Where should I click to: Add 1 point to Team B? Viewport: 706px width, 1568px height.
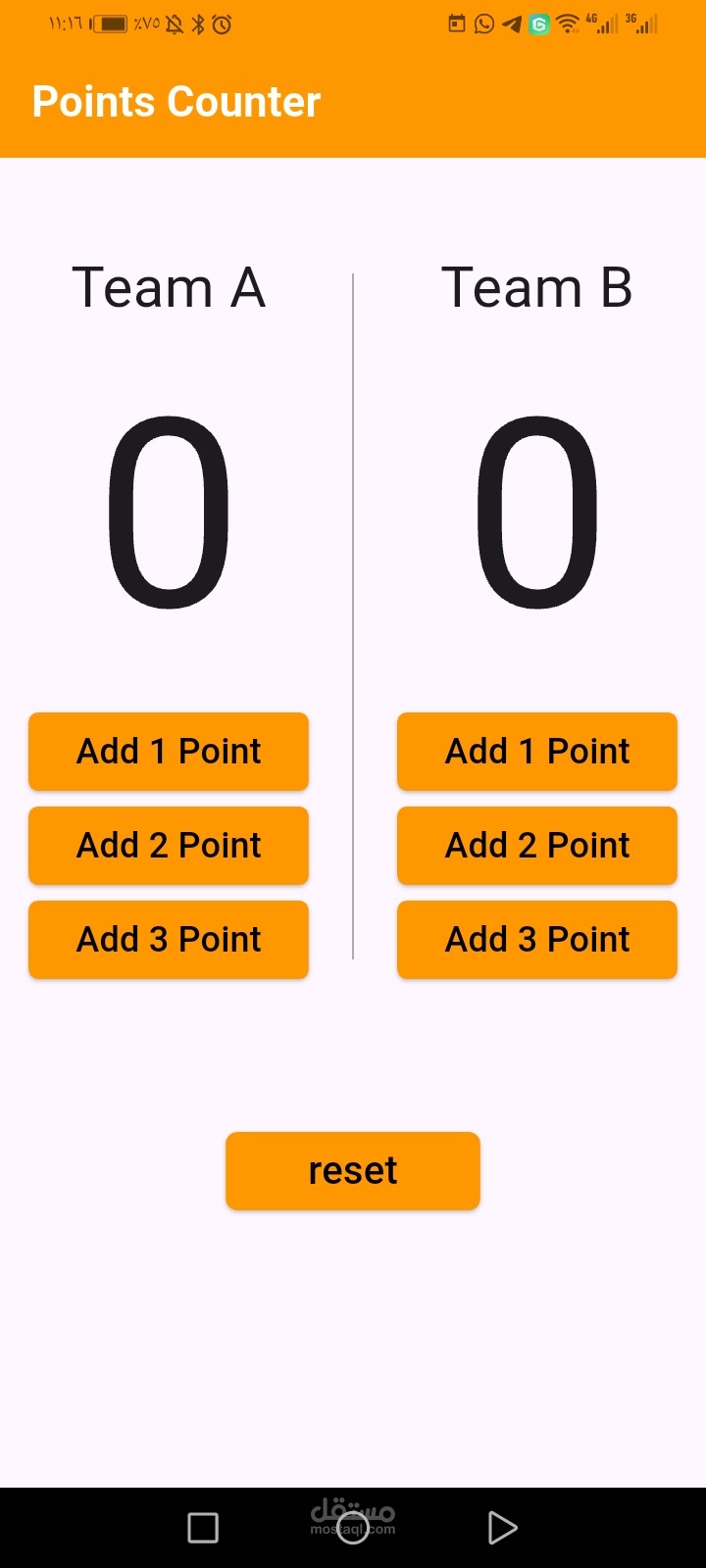point(537,752)
